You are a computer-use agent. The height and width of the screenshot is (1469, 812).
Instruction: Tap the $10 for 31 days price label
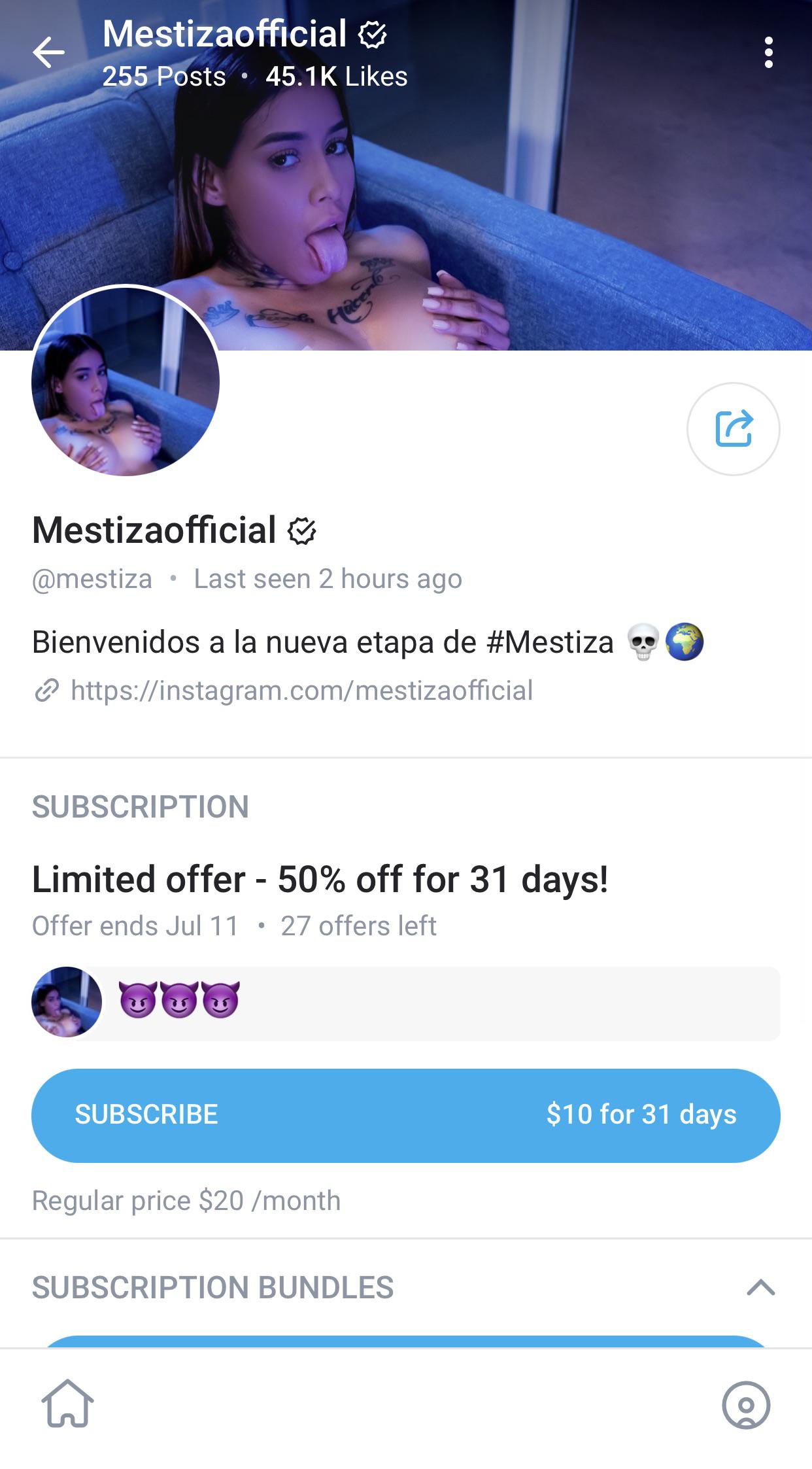(643, 1116)
